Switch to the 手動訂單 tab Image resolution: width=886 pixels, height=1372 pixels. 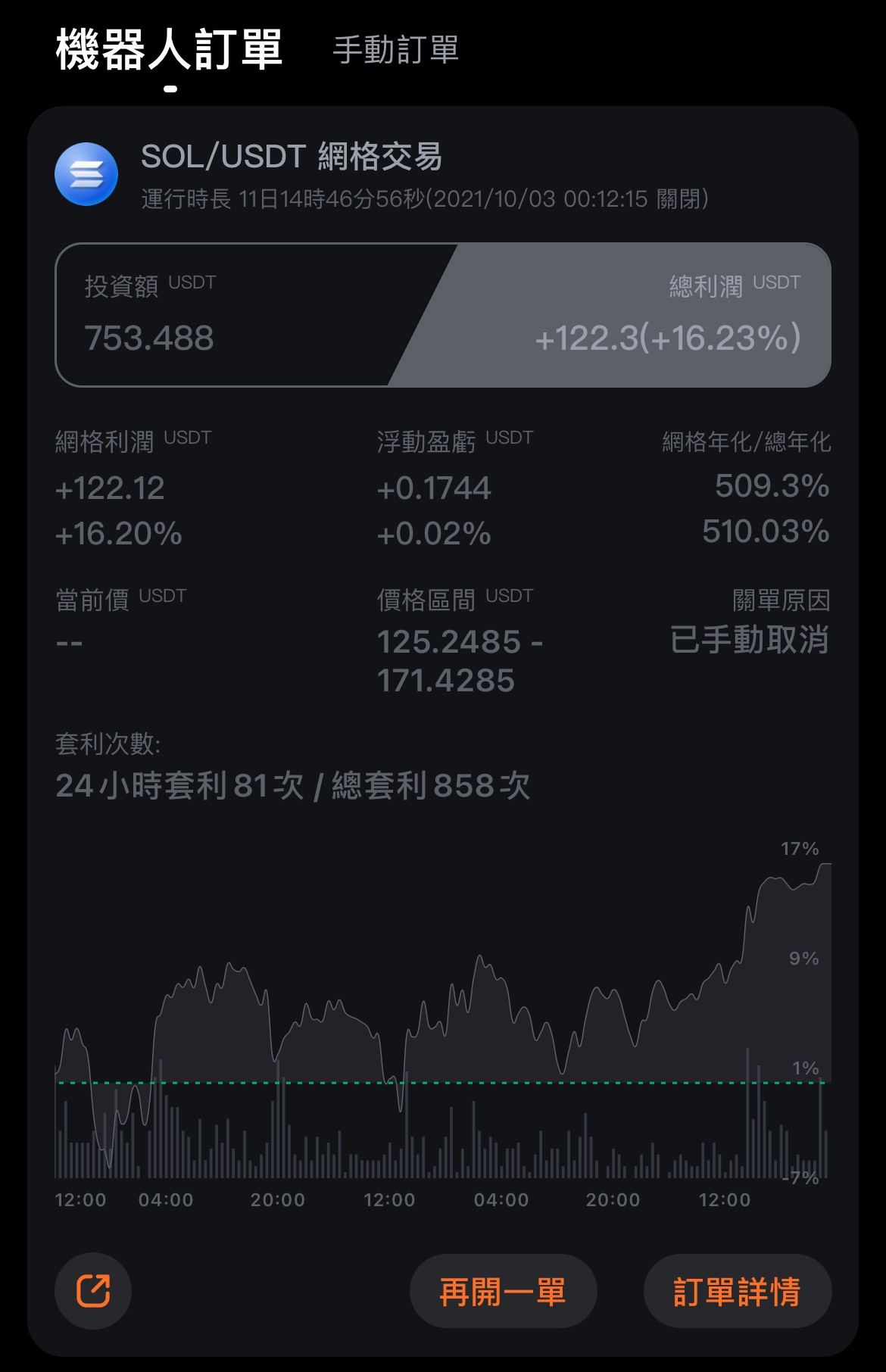(x=396, y=50)
